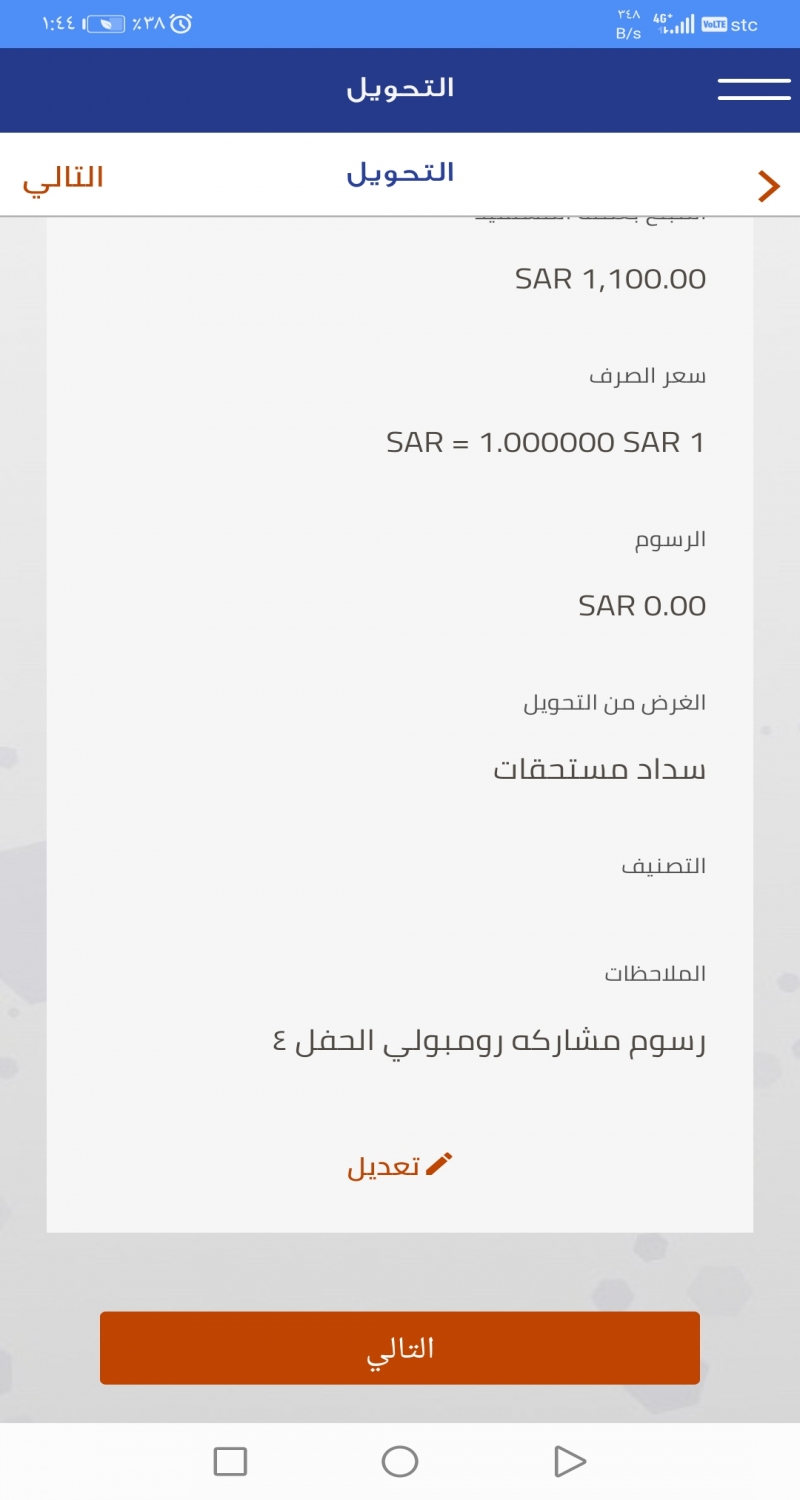Image resolution: width=800 pixels, height=1500 pixels.
Task: Tap the orange التالي button at the bottom
Action: (400, 1348)
